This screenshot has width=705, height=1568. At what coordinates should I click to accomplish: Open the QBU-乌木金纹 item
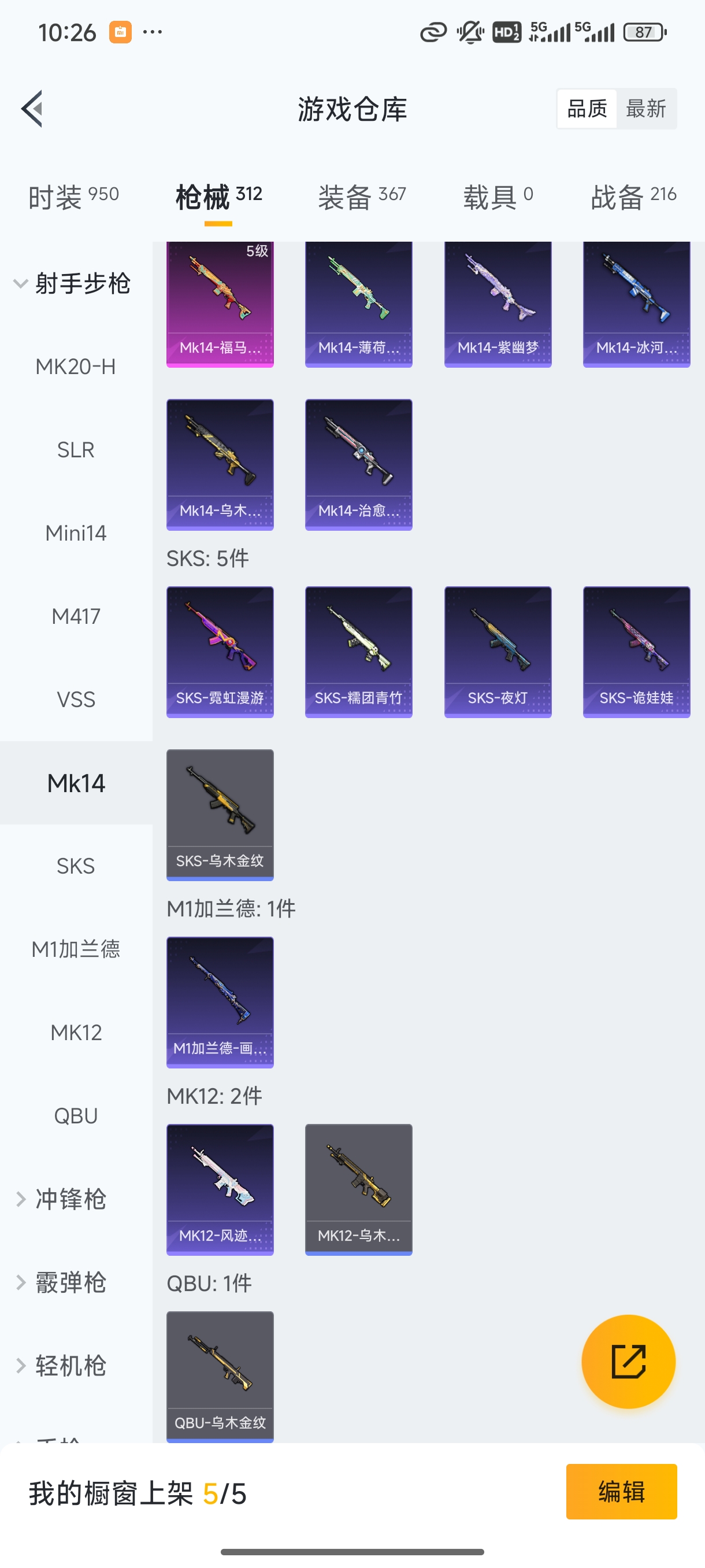tap(220, 1375)
